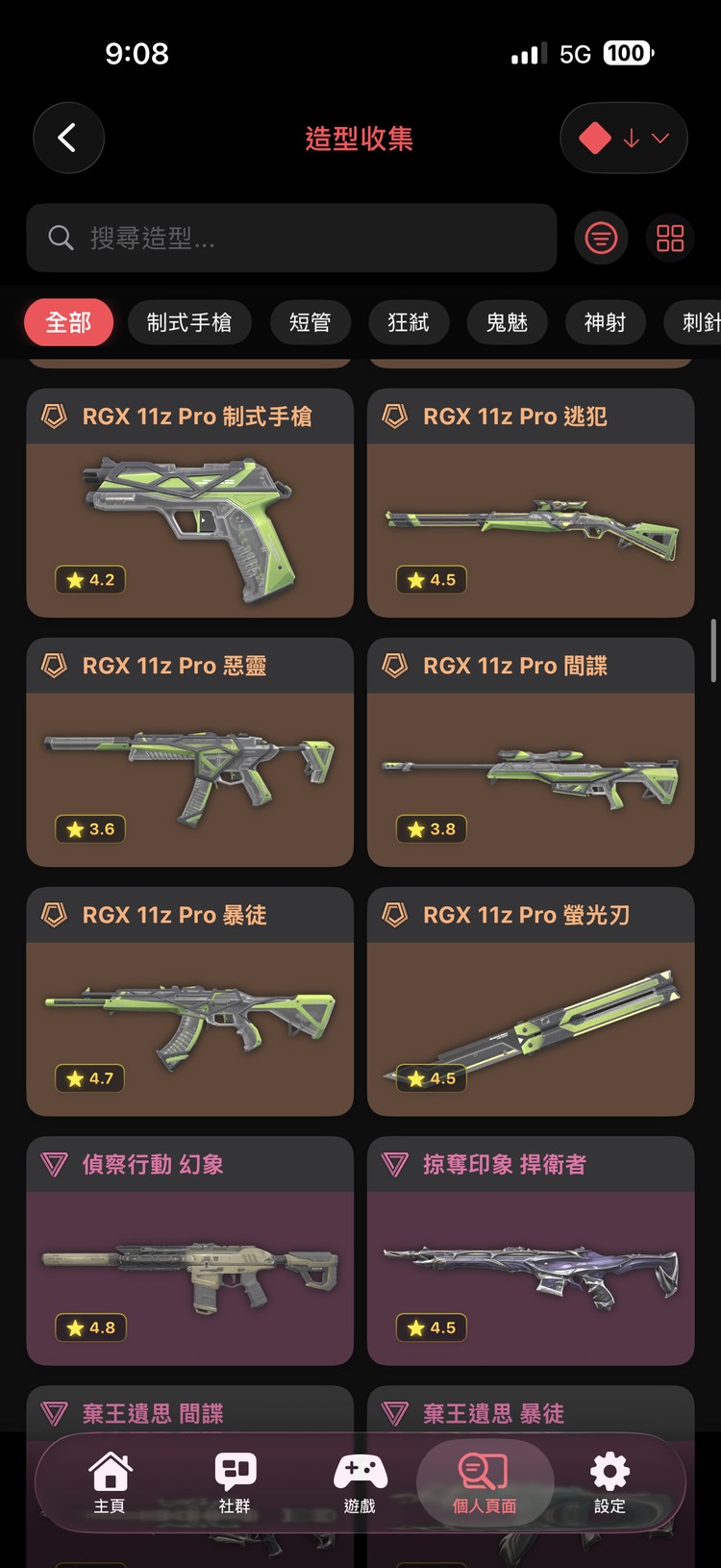Select the 全部 filter chip
Image resolution: width=721 pixels, height=1568 pixels.
[68, 322]
